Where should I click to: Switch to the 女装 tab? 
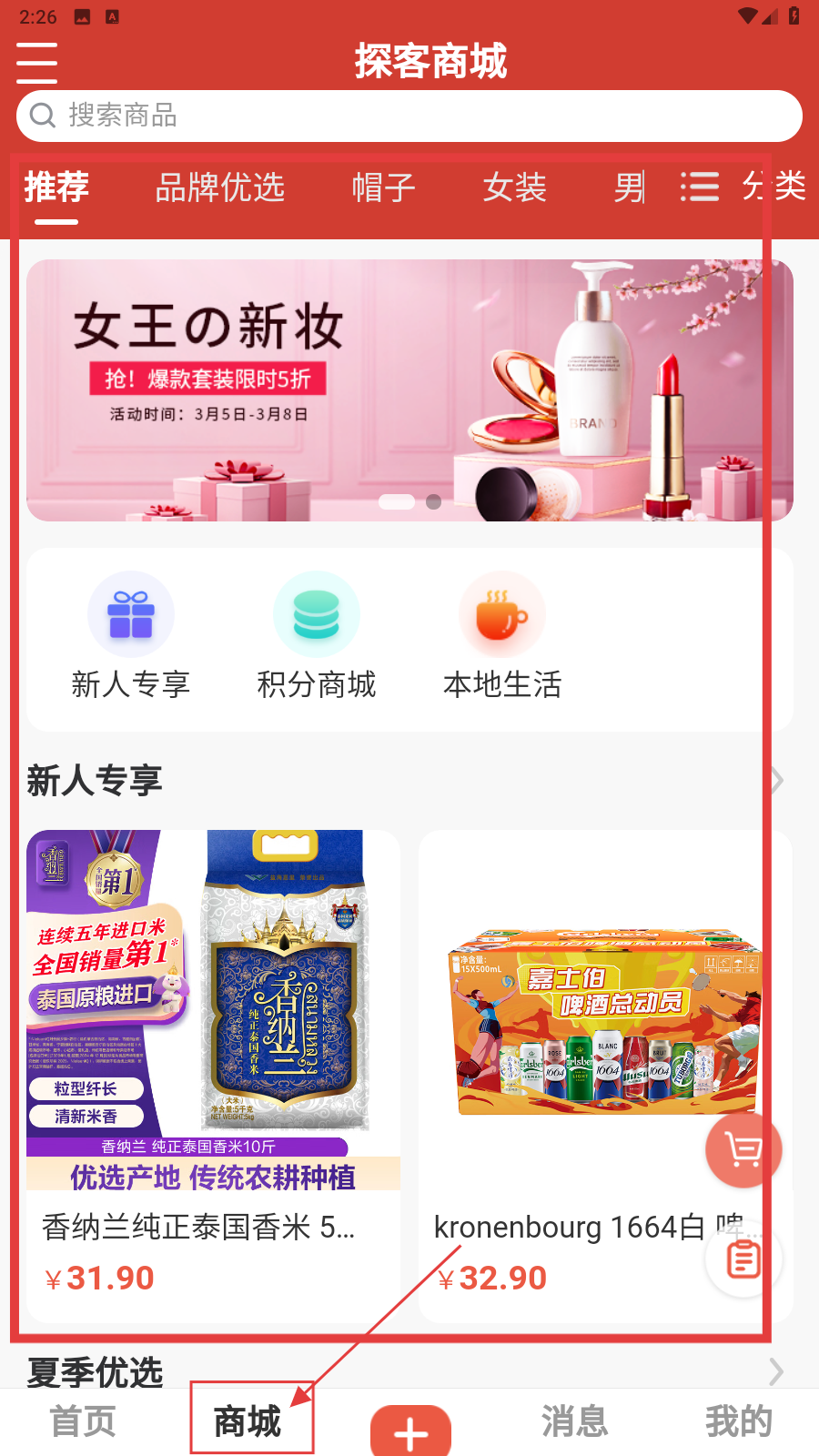point(514,187)
